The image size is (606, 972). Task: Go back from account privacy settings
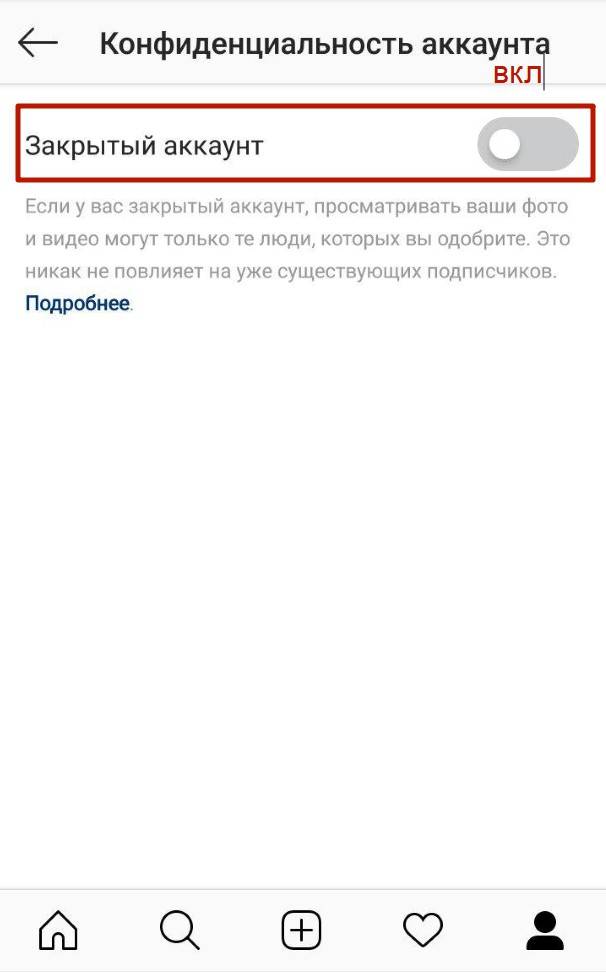[x=38, y=43]
